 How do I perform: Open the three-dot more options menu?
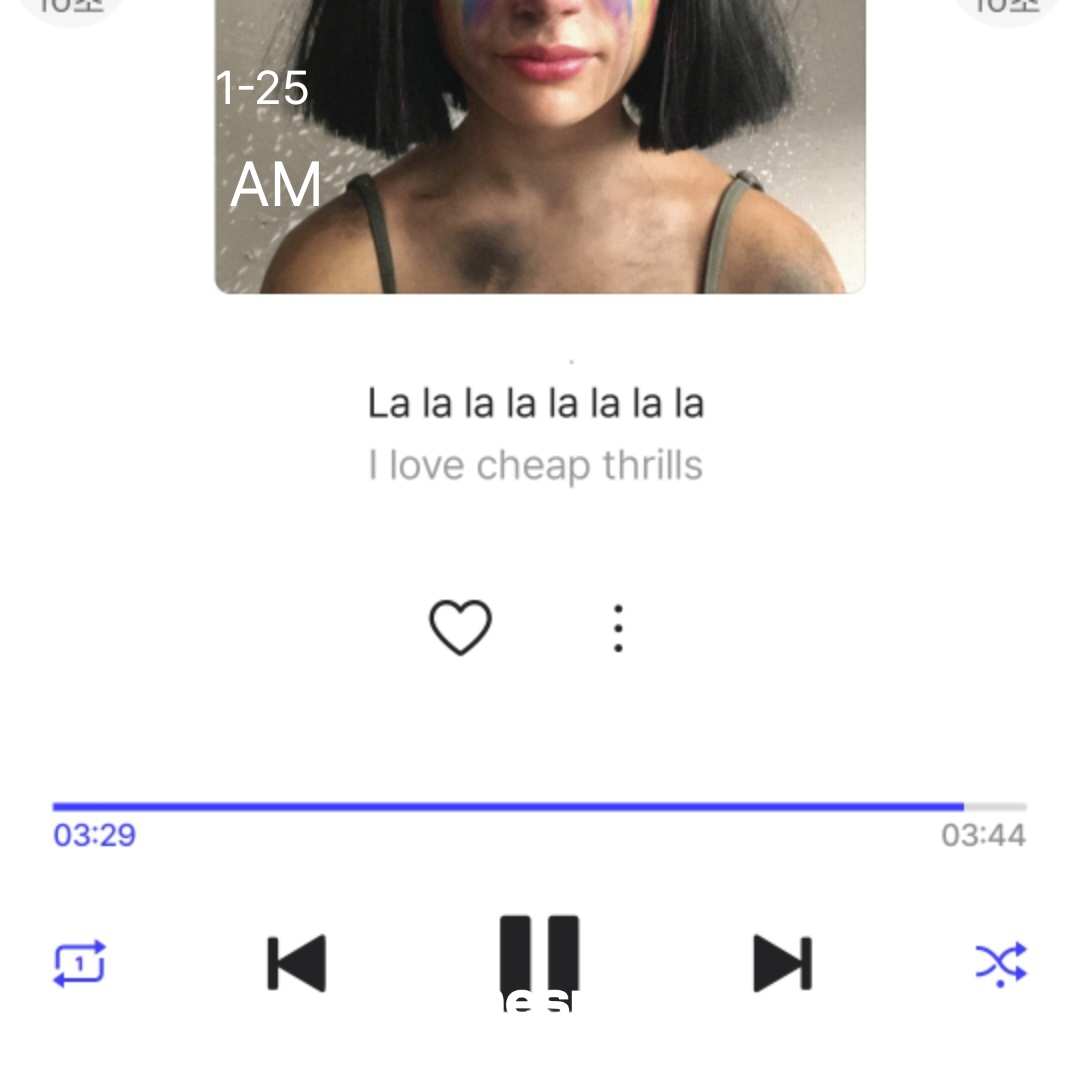[618, 628]
